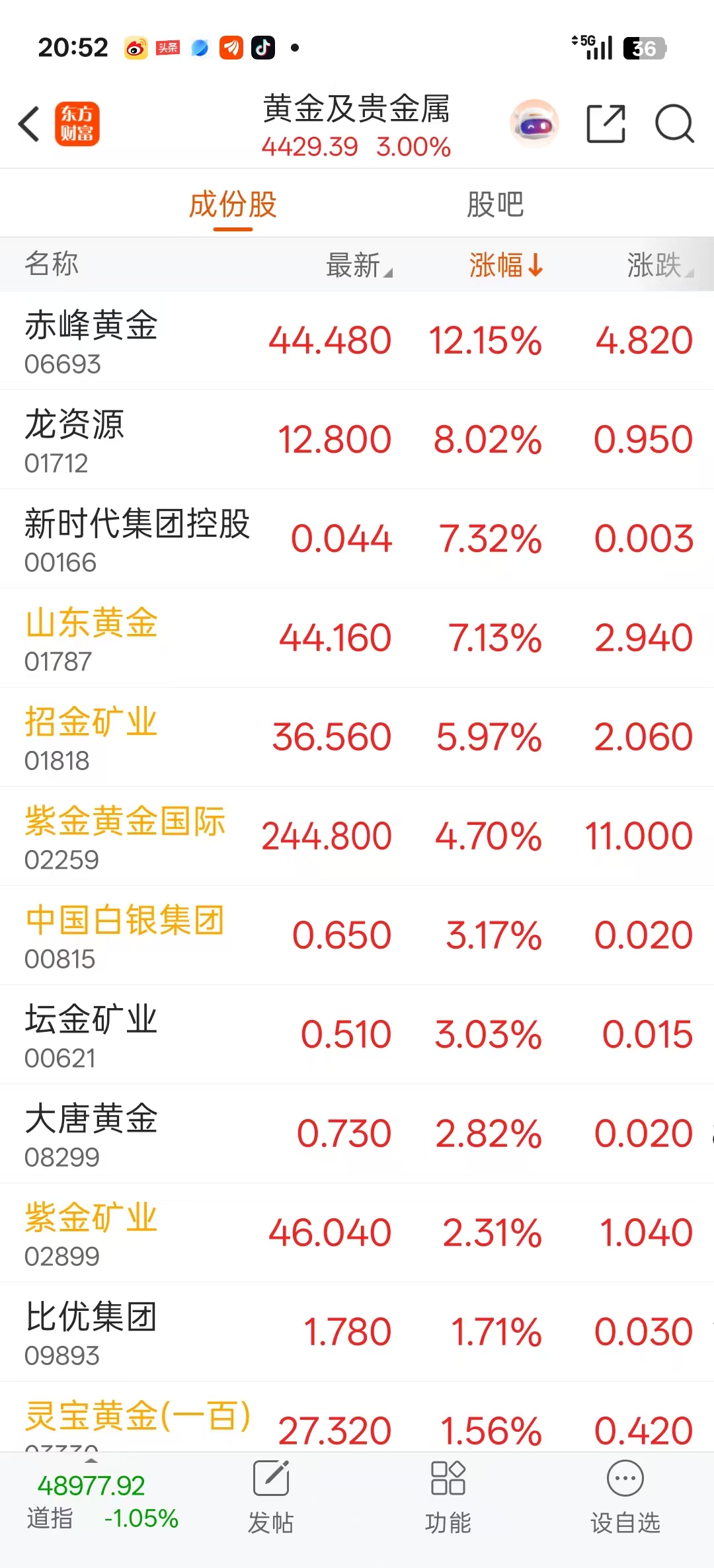Share this sector page
Screen dimensions: 714x1568
tap(606, 124)
